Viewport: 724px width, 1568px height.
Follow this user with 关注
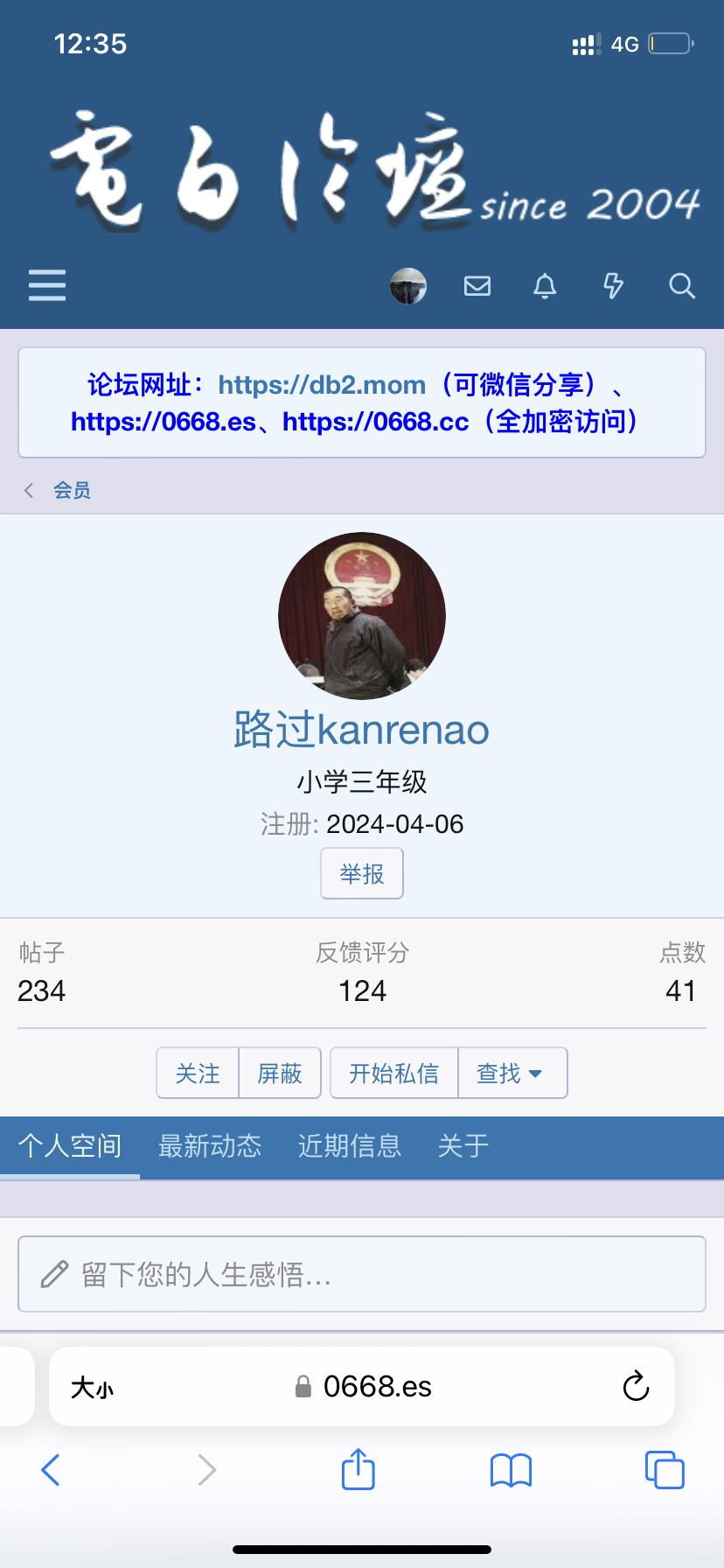click(198, 1073)
